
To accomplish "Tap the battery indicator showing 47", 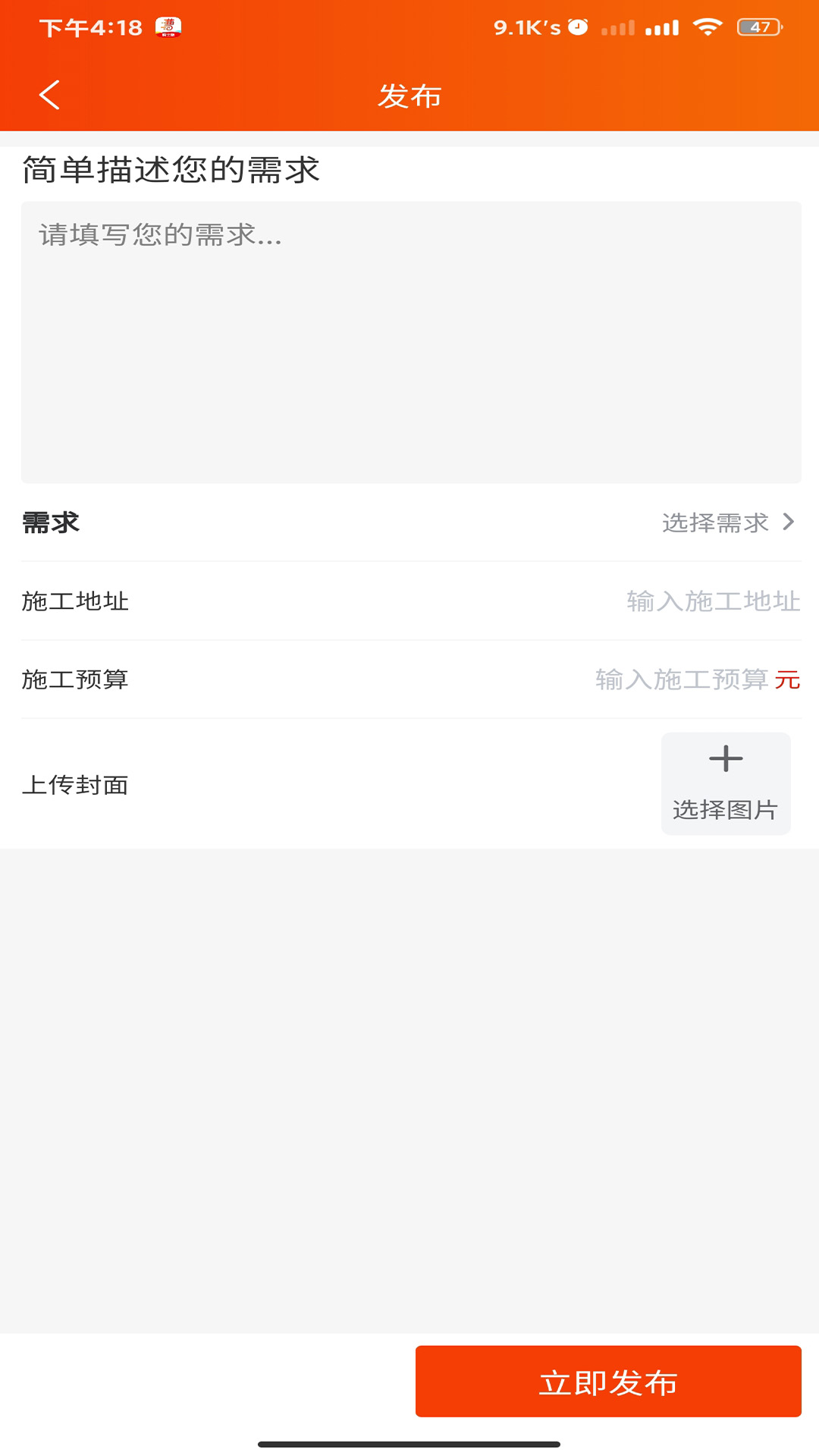I will point(757,27).
